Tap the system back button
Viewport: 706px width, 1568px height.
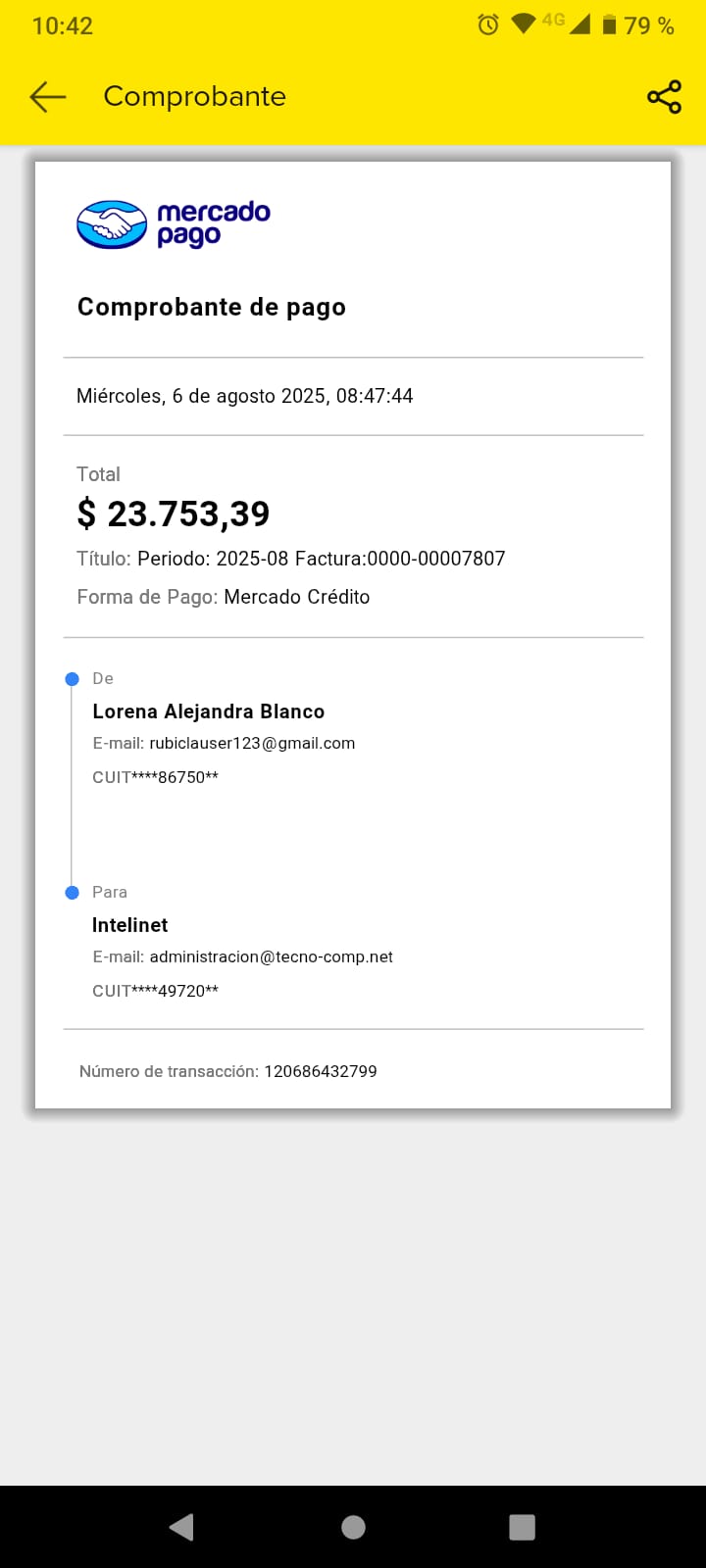pyautogui.click(x=182, y=1527)
